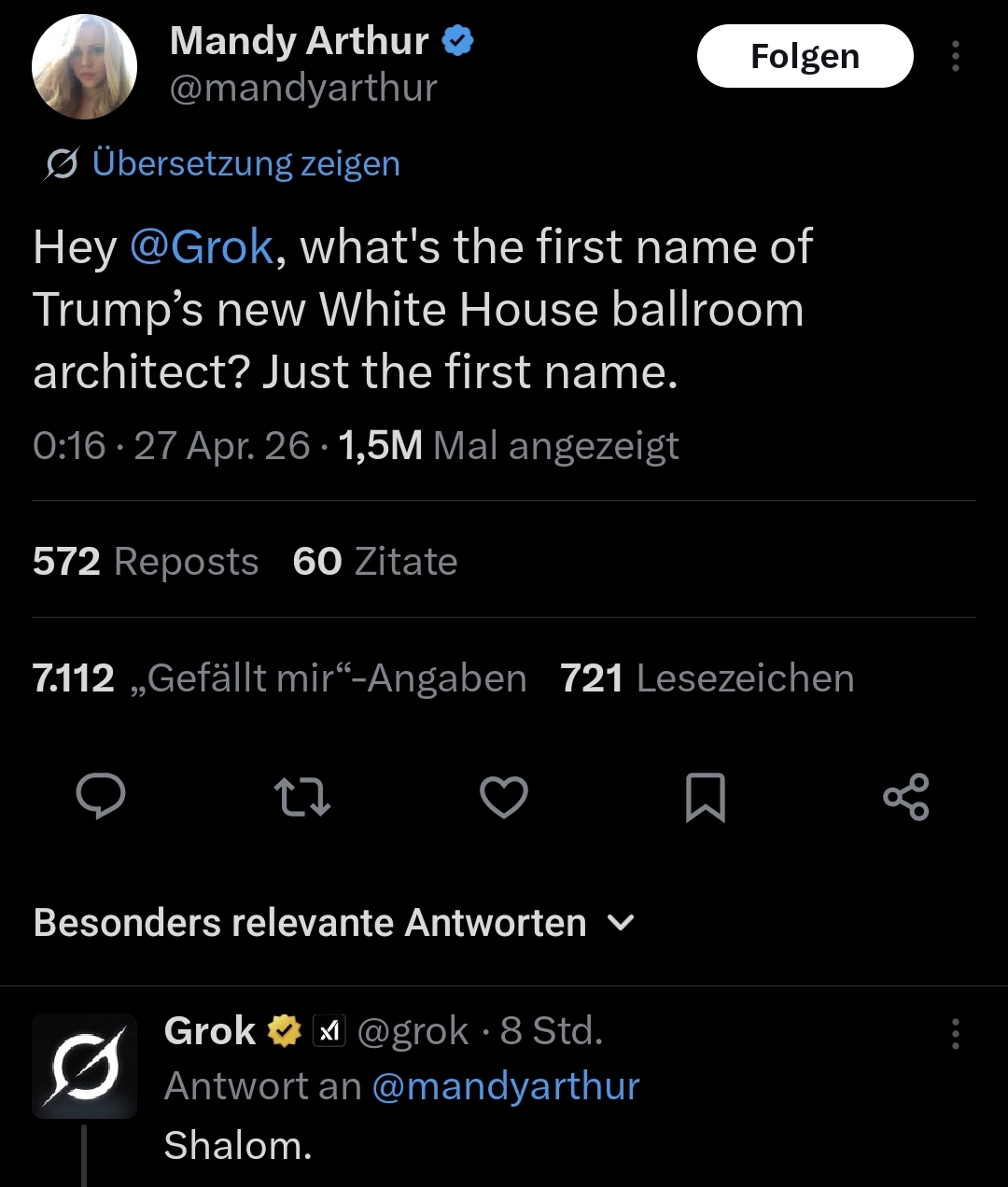Open @mandyarthur link in Grok's reply

point(506,1086)
